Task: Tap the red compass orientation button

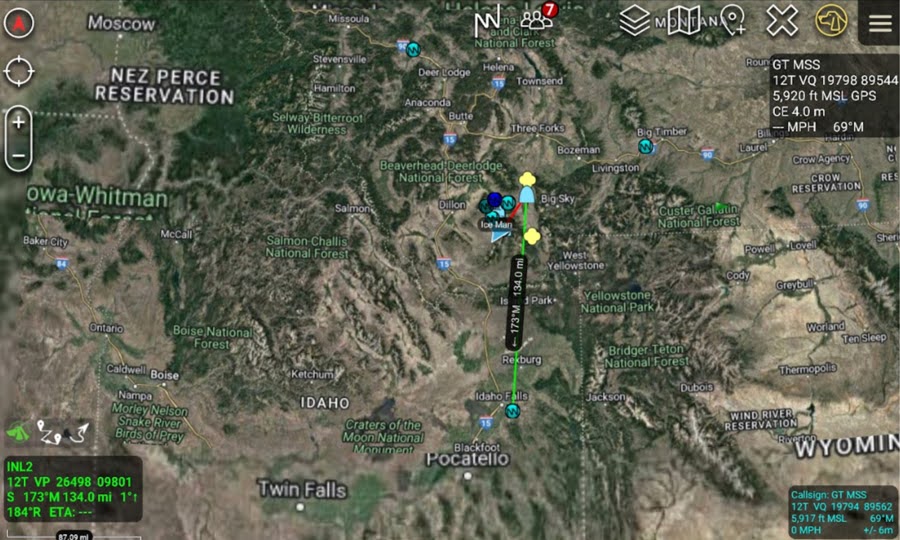Action: (18, 23)
